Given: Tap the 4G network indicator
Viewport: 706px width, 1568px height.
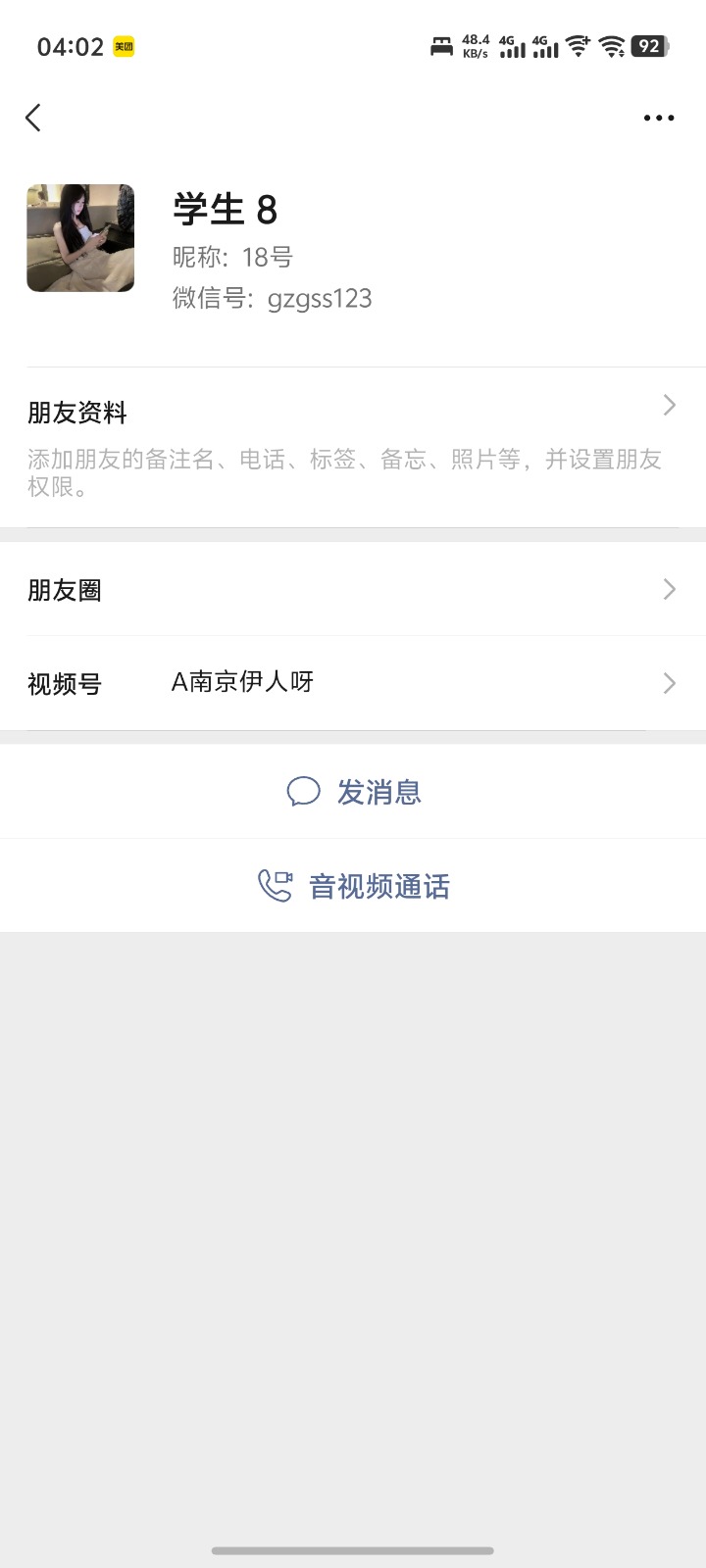Looking at the screenshot, I should click(x=511, y=44).
